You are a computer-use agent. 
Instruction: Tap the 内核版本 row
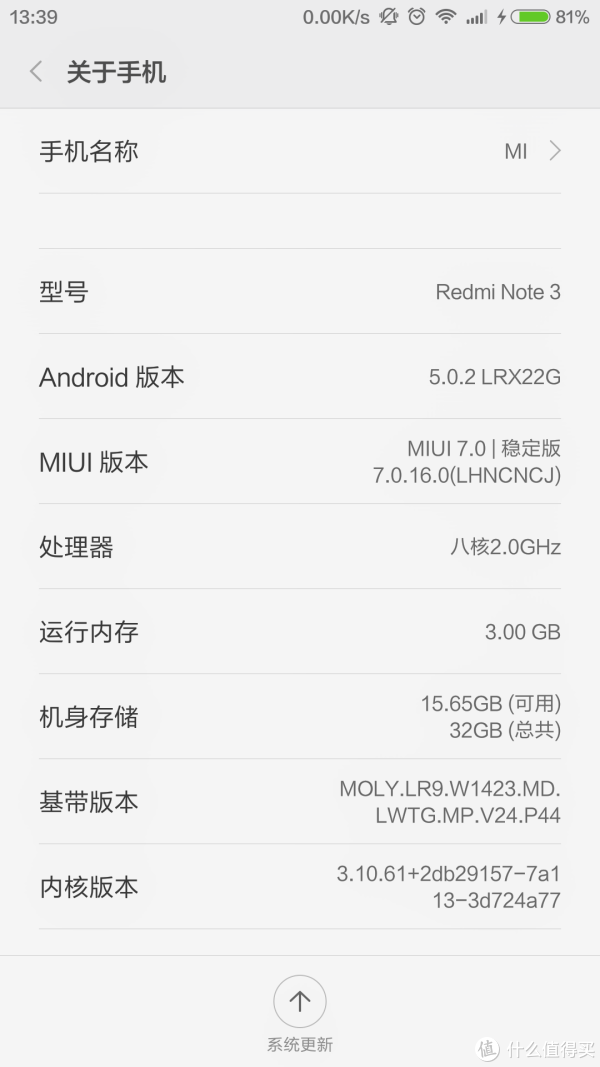300,887
